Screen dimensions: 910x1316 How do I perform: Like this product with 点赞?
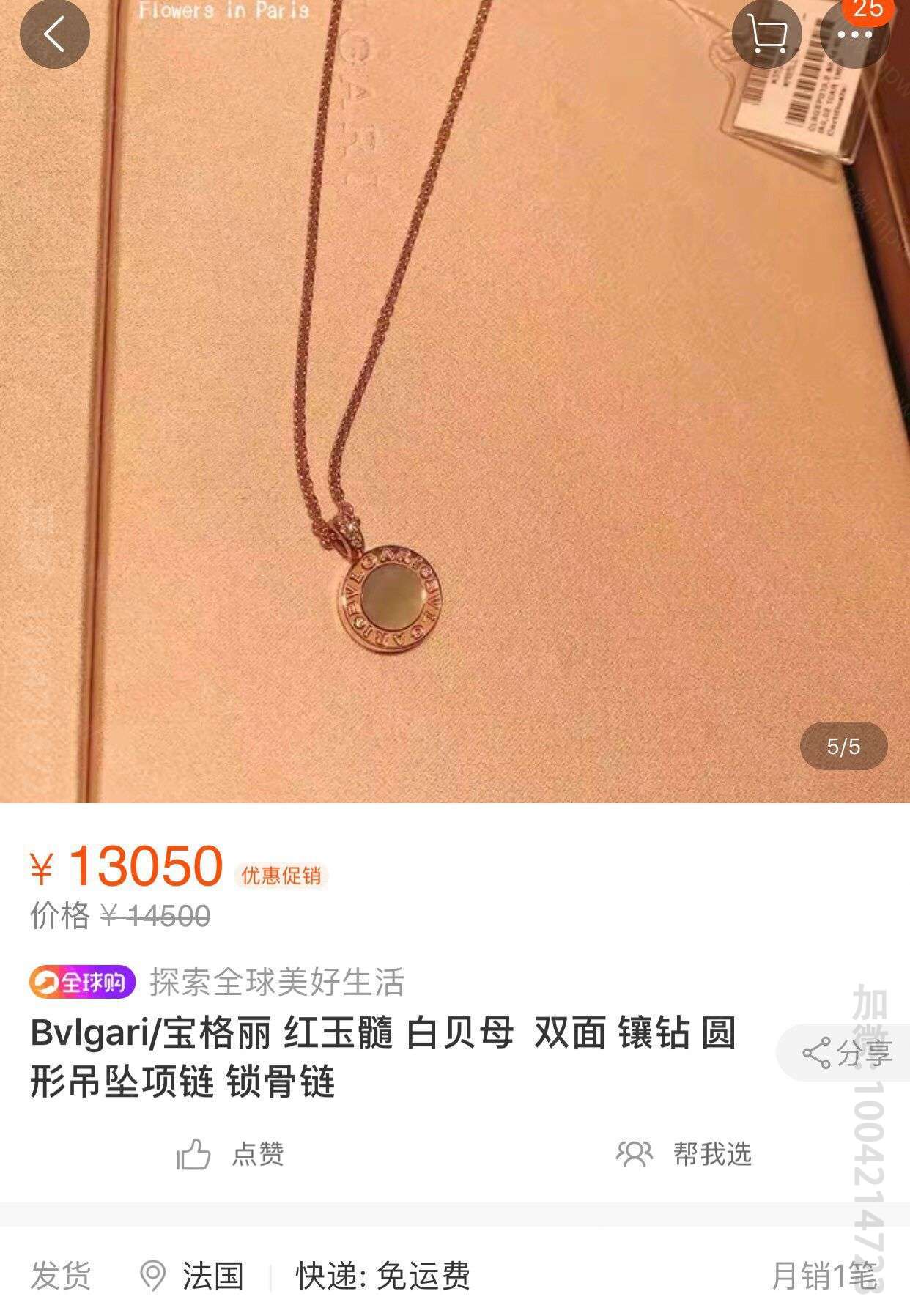[x=230, y=1154]
